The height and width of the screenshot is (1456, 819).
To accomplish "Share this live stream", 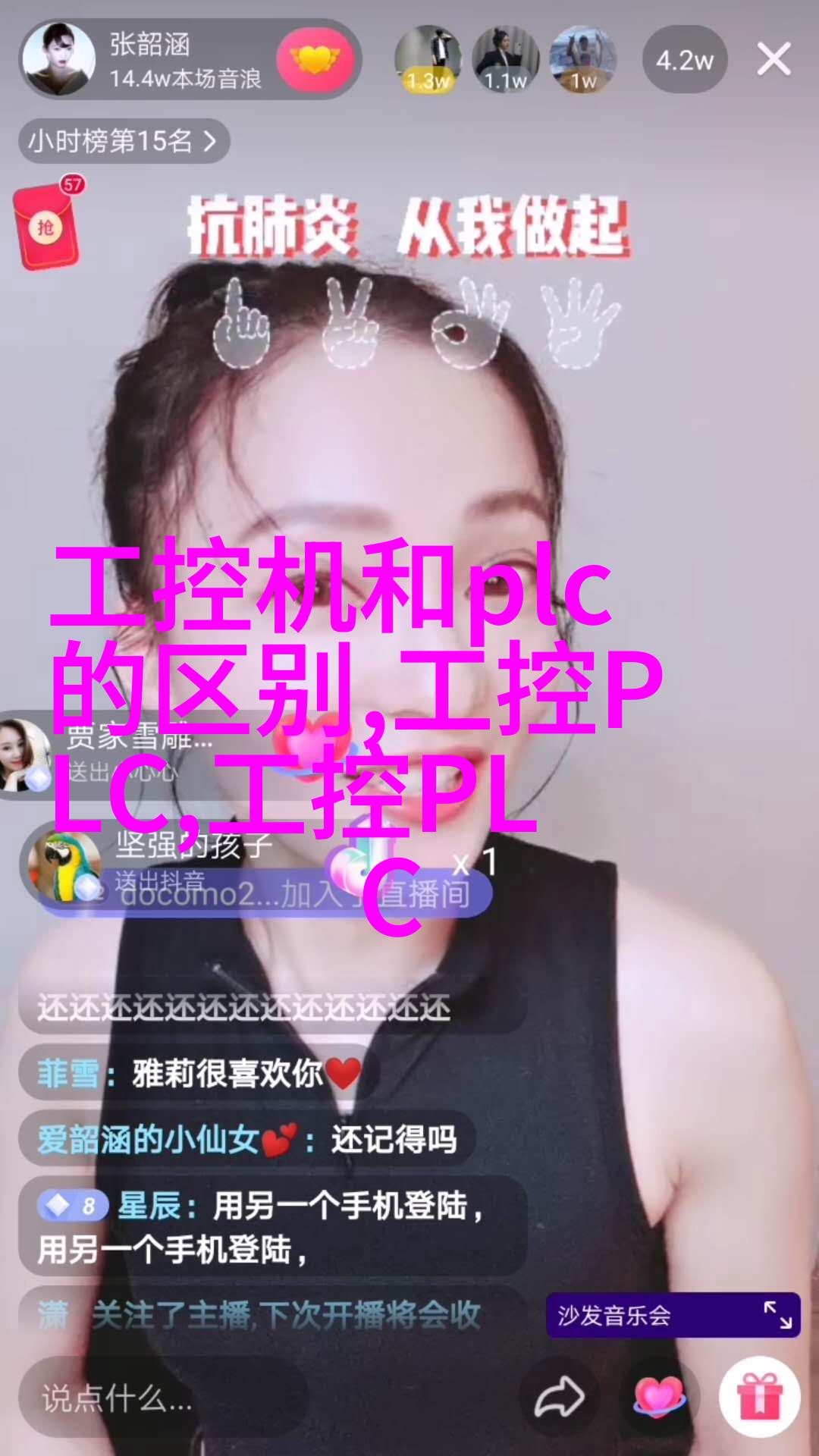I will coord(559,1398).
